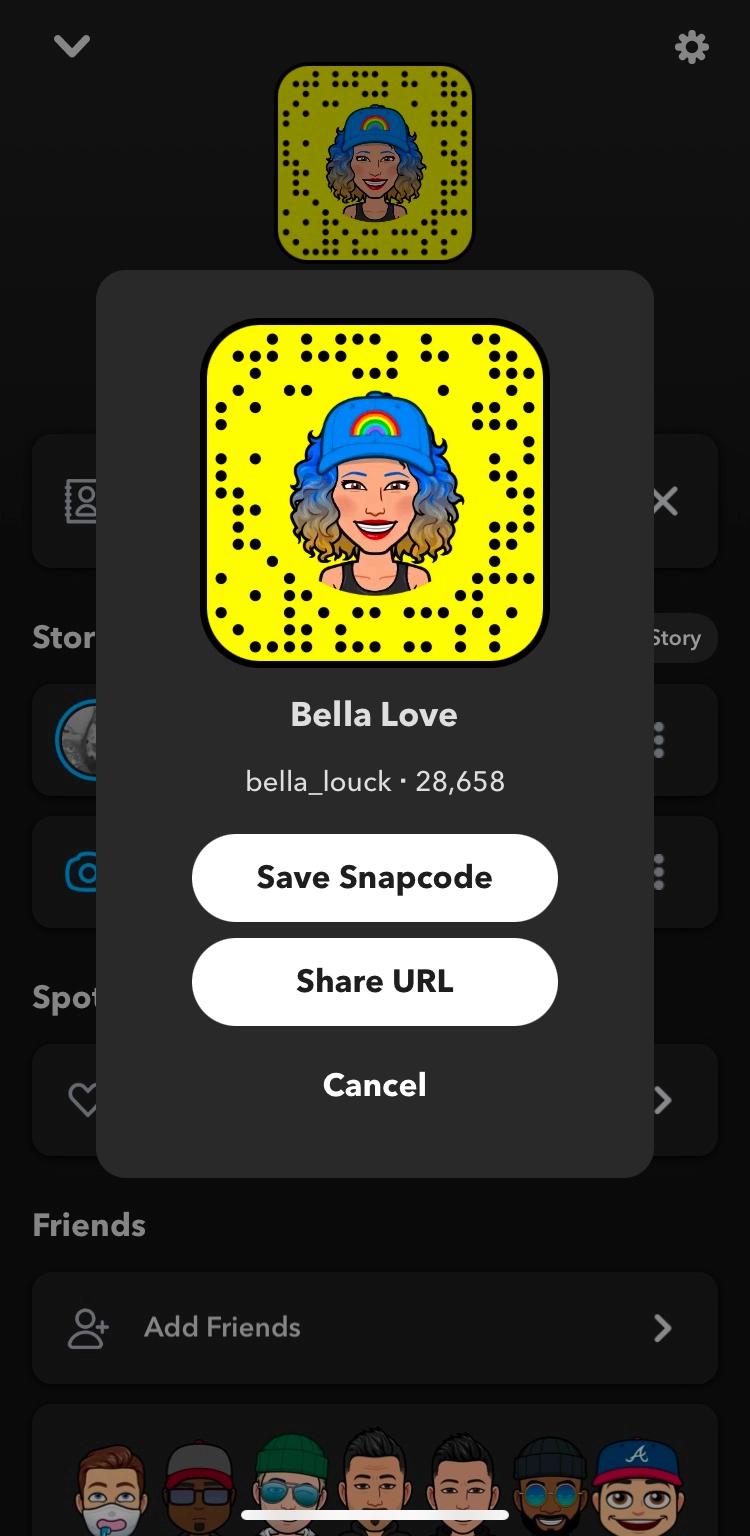This screenshot has height=1536, width=750.
Task: Open the Add Friends row
Action: tap(375, 1327)
